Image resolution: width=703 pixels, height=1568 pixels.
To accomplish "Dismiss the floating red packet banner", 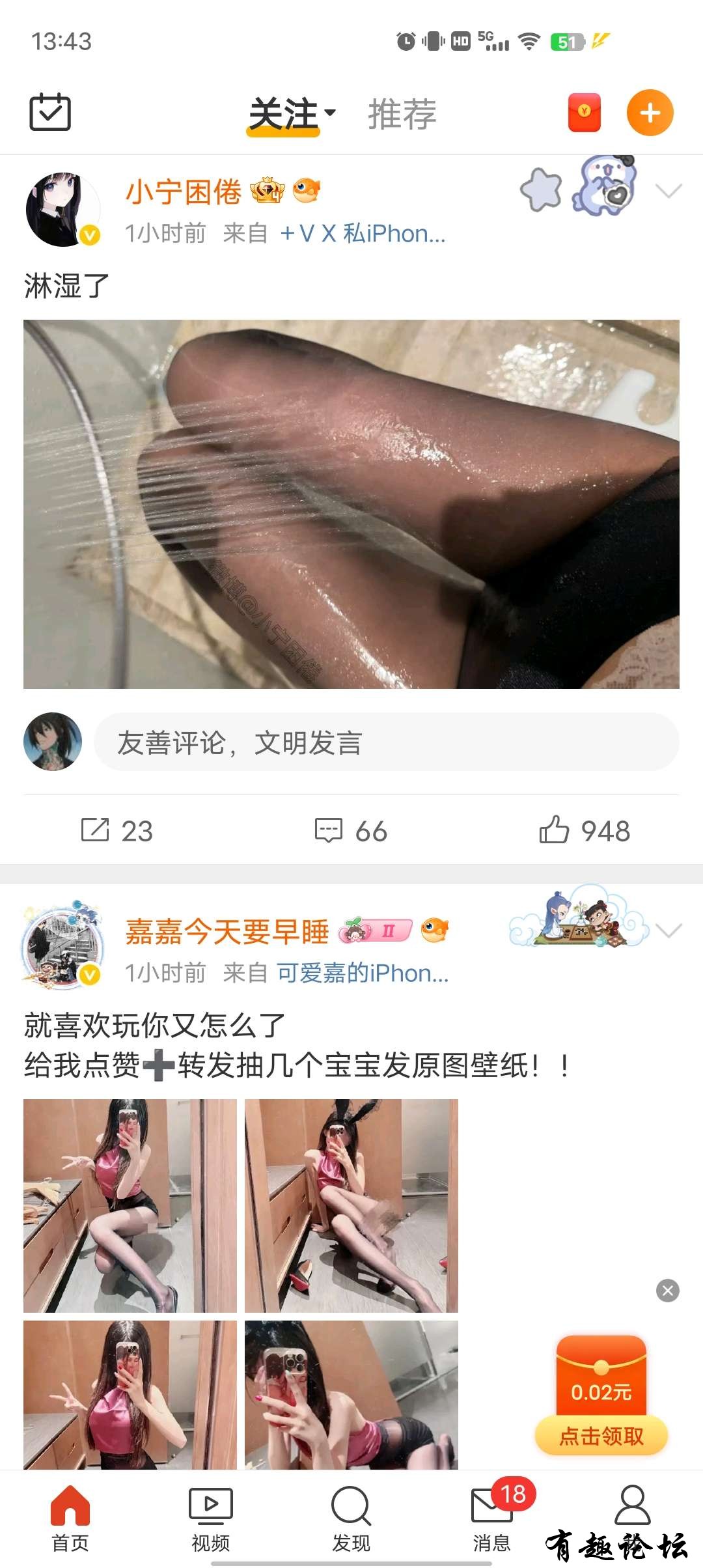I will (667, 1290).
